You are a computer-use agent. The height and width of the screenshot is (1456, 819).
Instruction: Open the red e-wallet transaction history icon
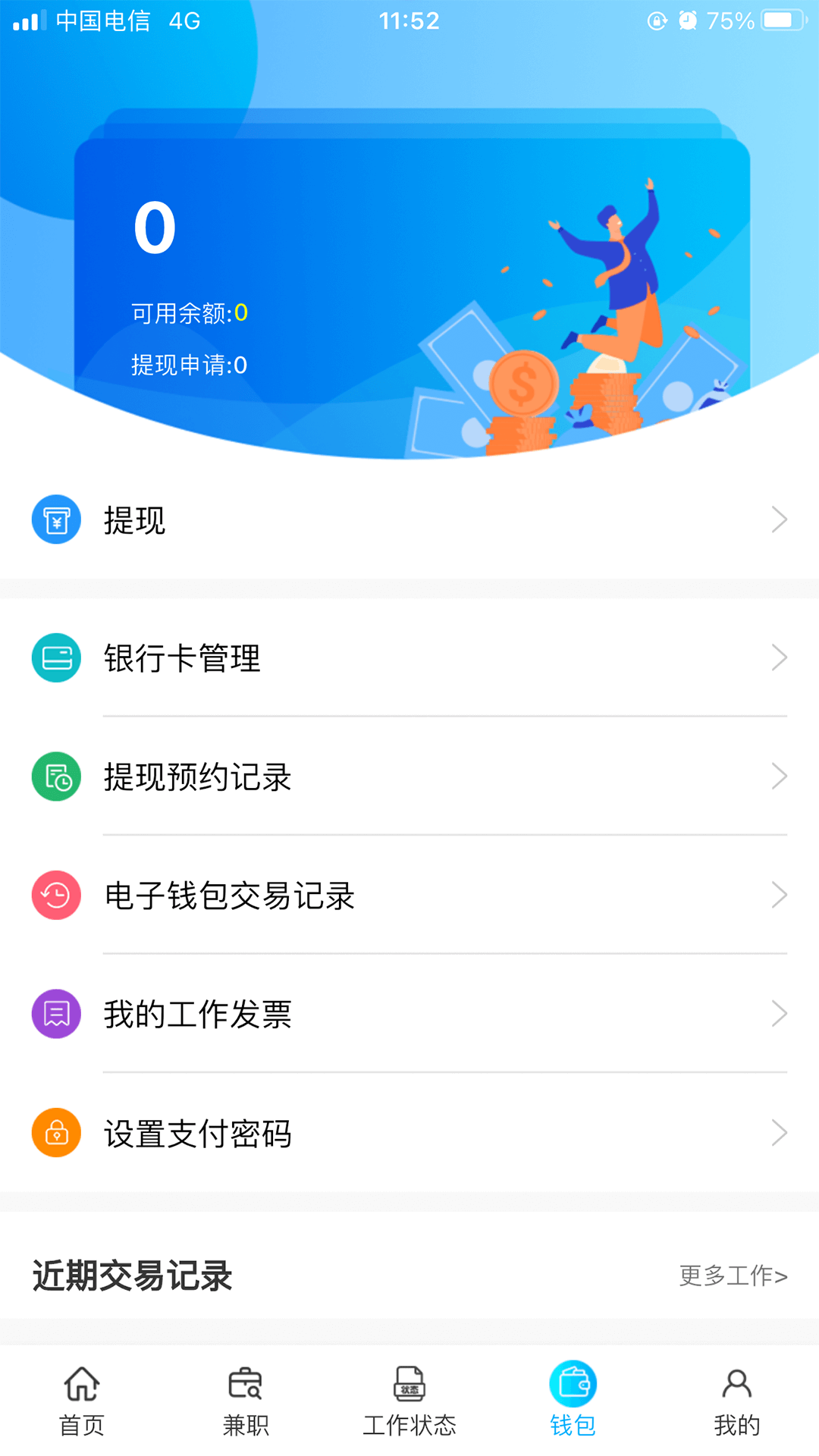tap(55, 895)
